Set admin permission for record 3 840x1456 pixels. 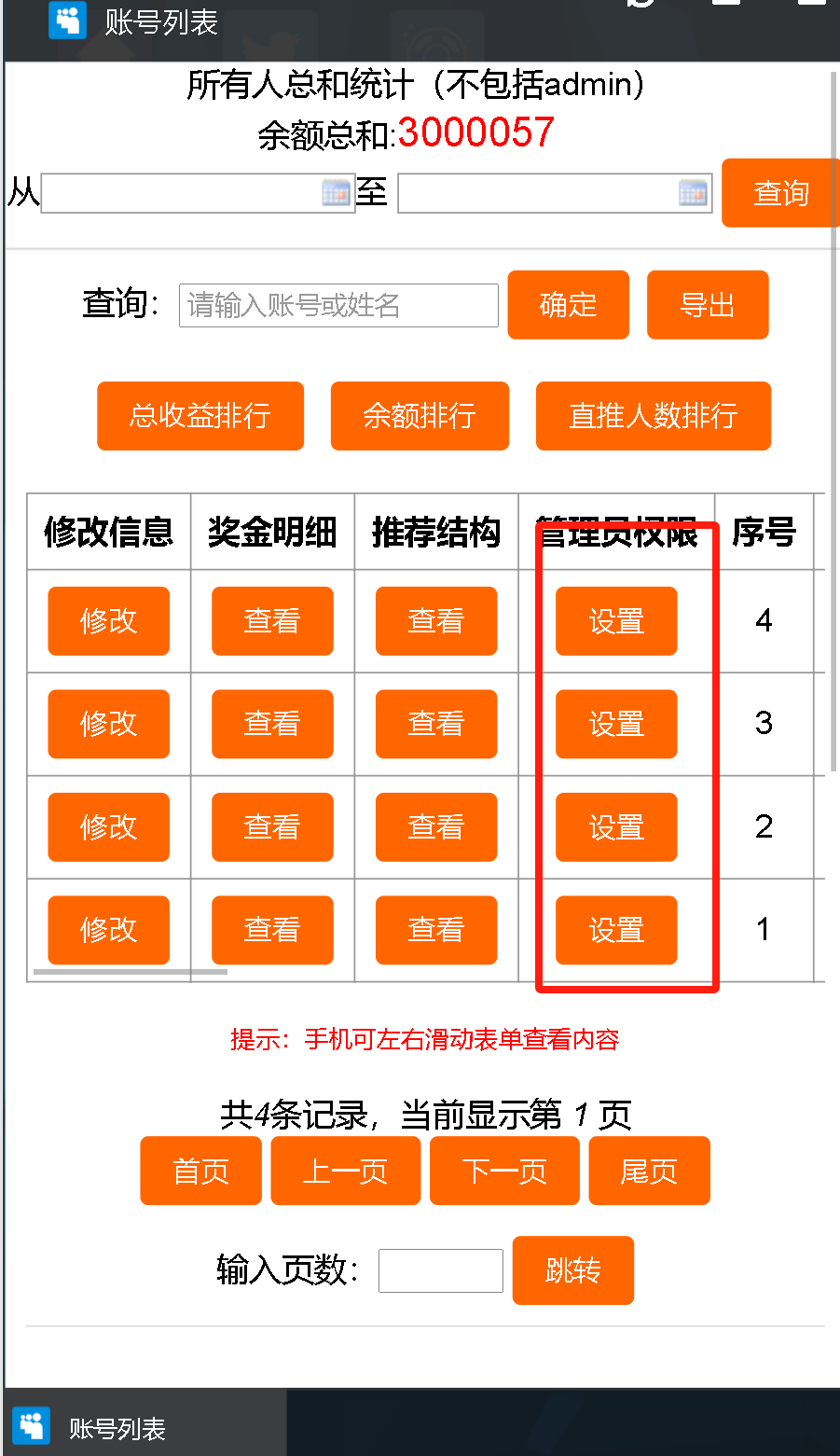click(x=616, y=724)
